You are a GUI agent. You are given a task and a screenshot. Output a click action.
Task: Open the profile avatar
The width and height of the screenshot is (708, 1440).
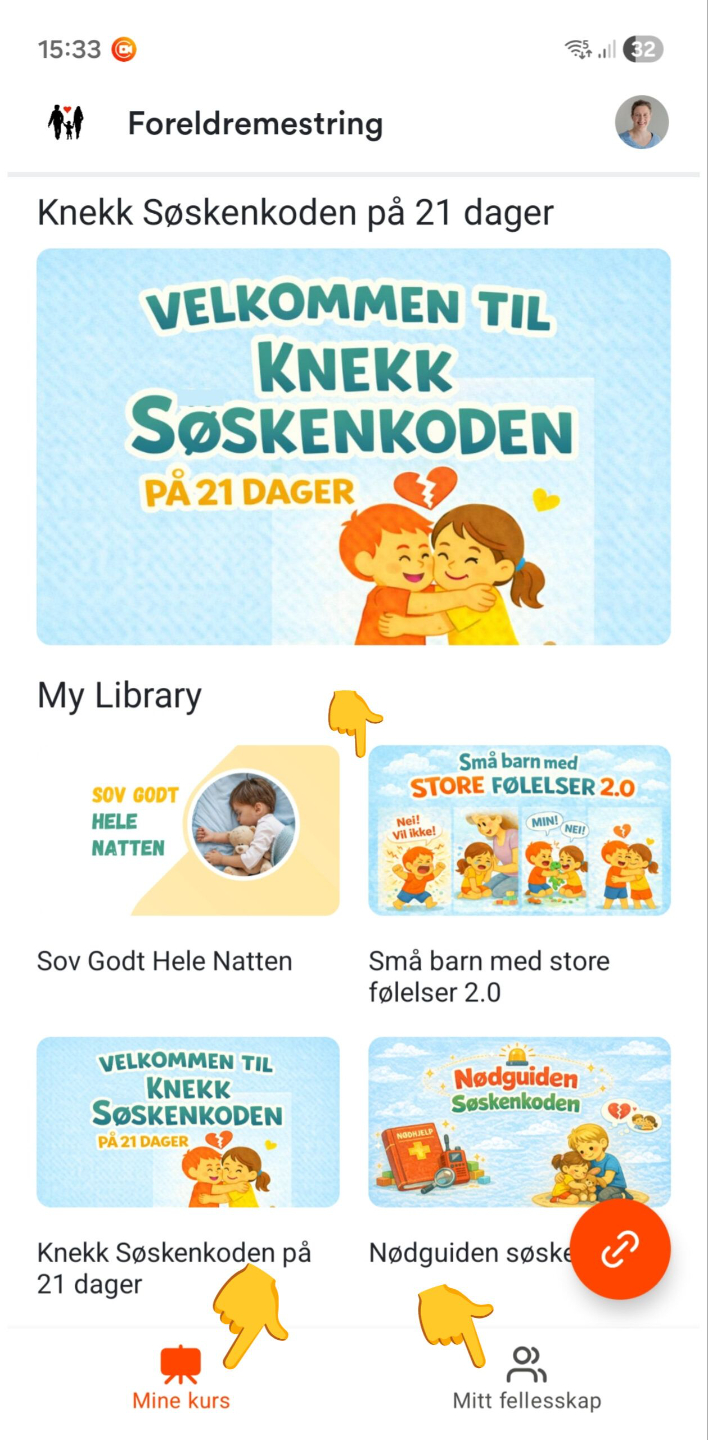(x=641, y=123)
